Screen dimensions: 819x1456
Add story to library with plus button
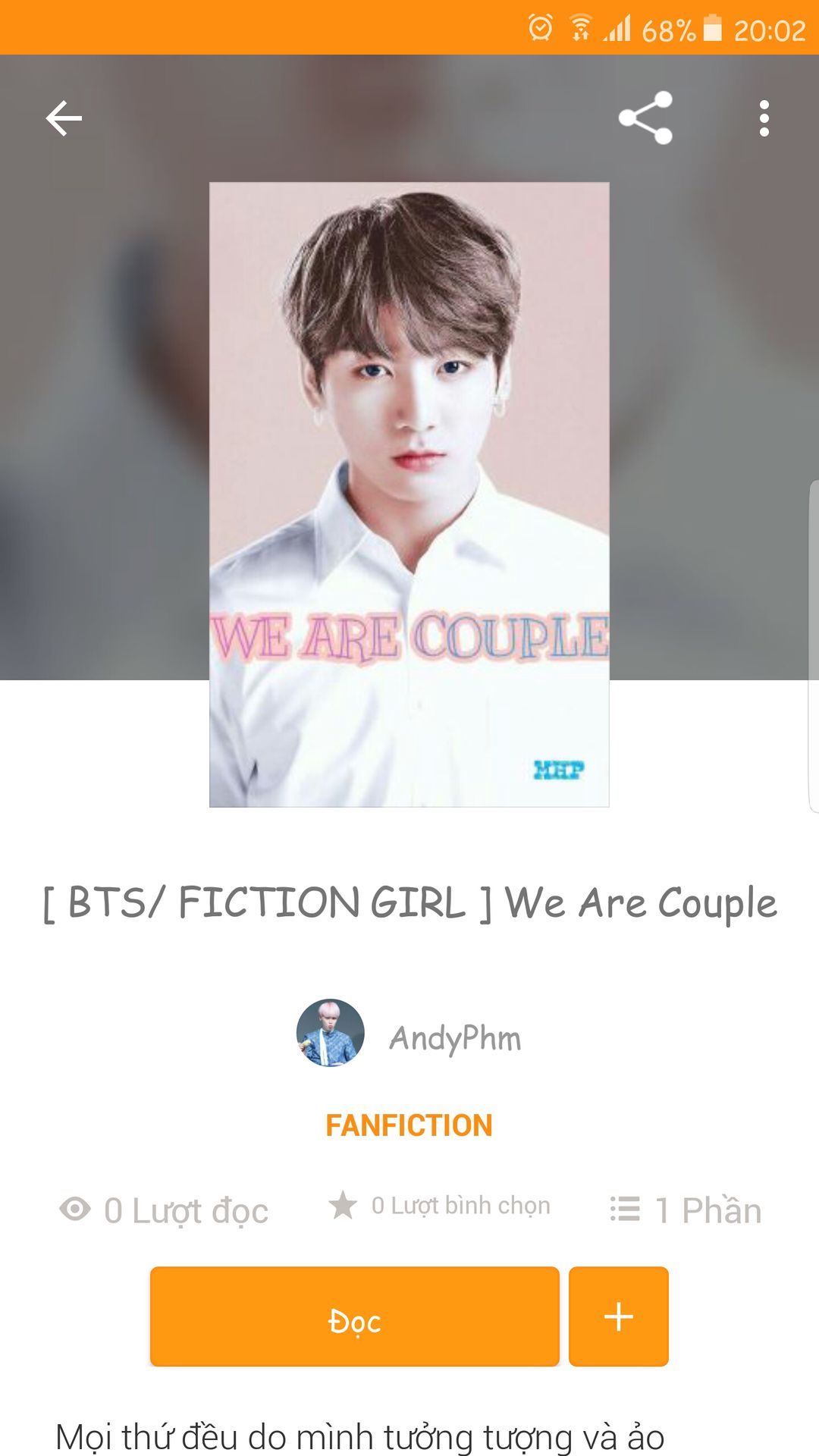click(618, 1317)
